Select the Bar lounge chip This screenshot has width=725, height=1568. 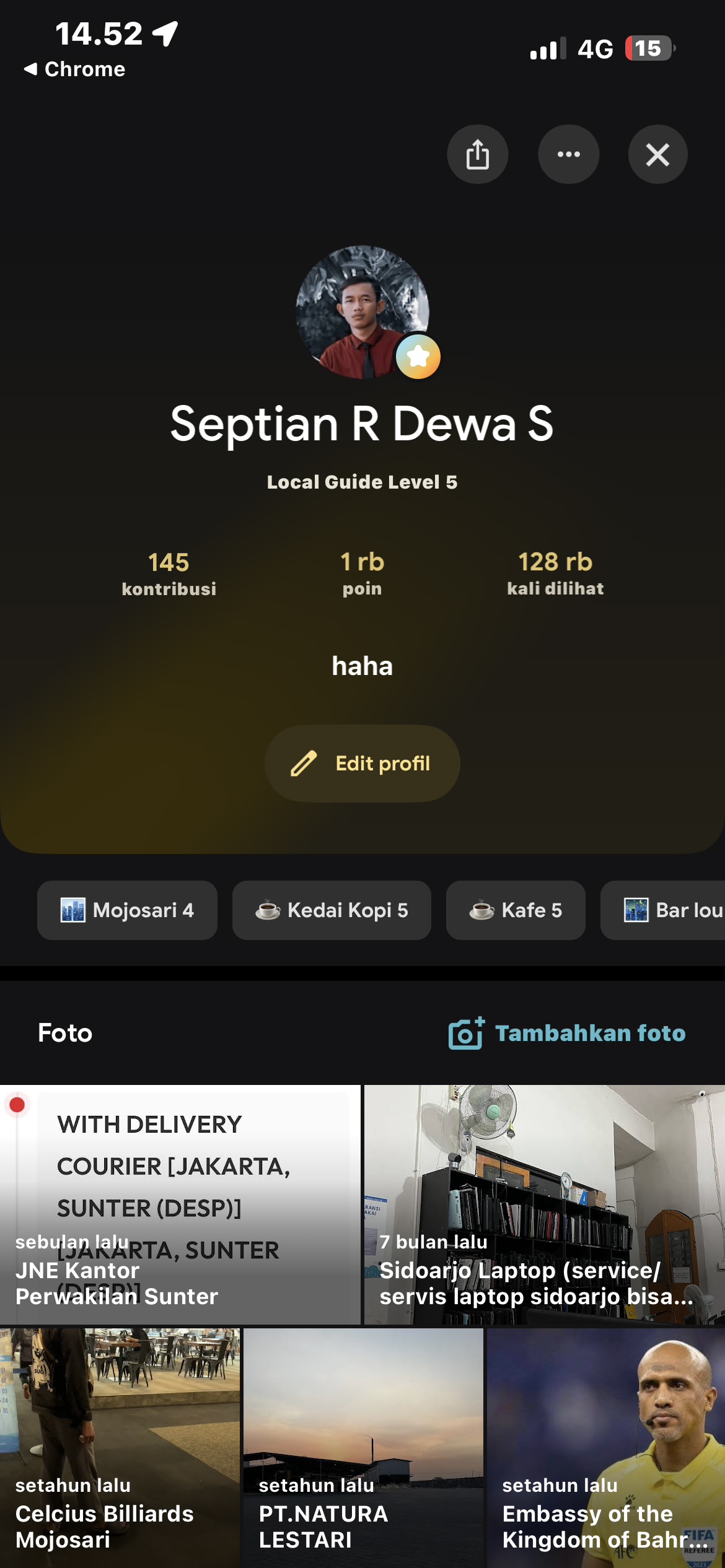point(663,910)
